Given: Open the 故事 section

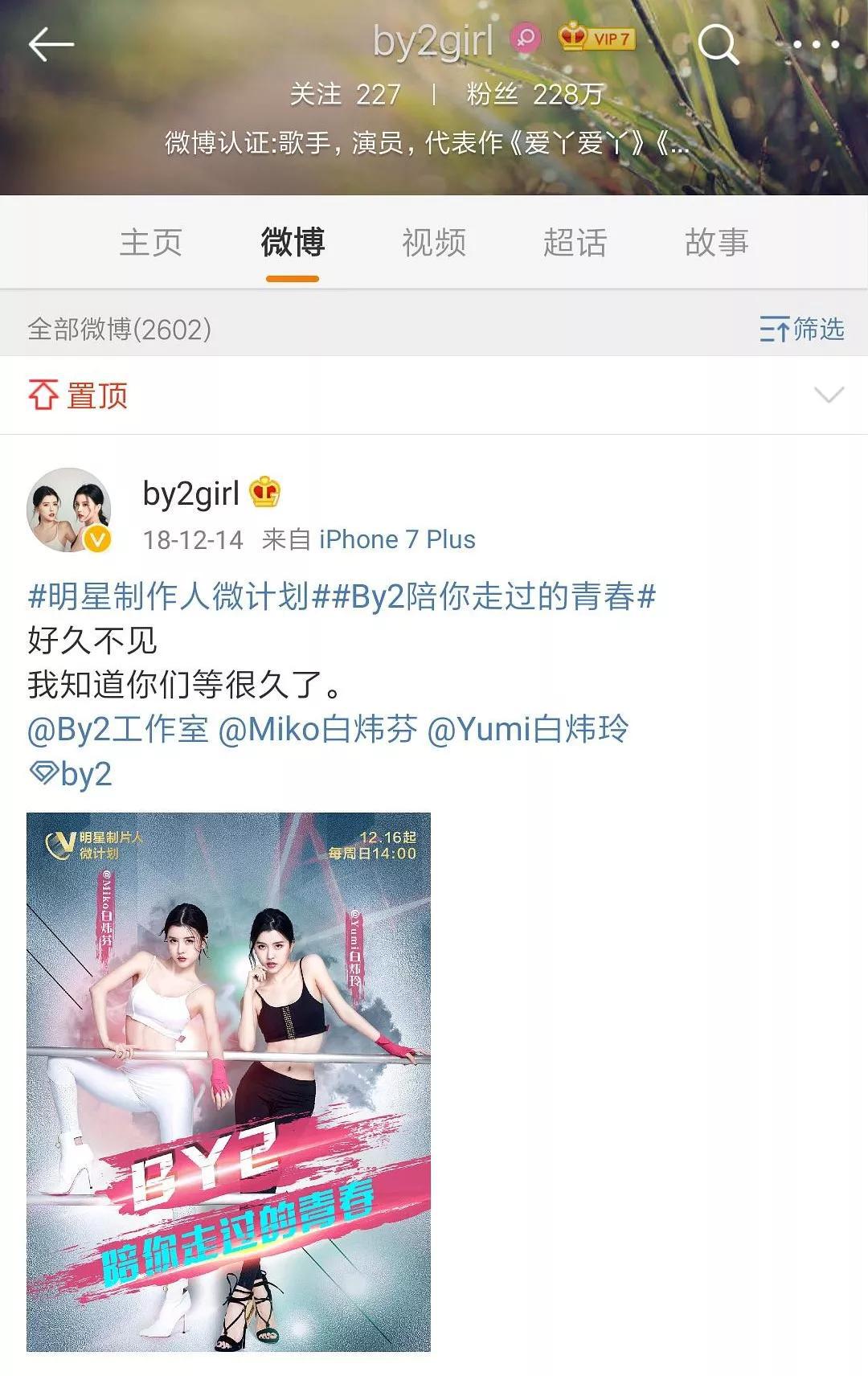Looking at the screenshot, I should point(718,243).
